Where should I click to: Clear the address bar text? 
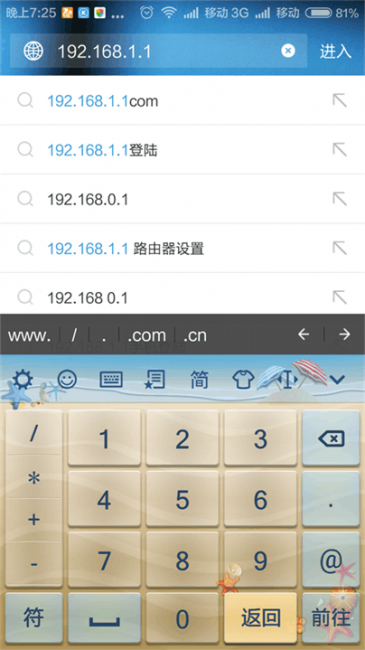point(288,51)
